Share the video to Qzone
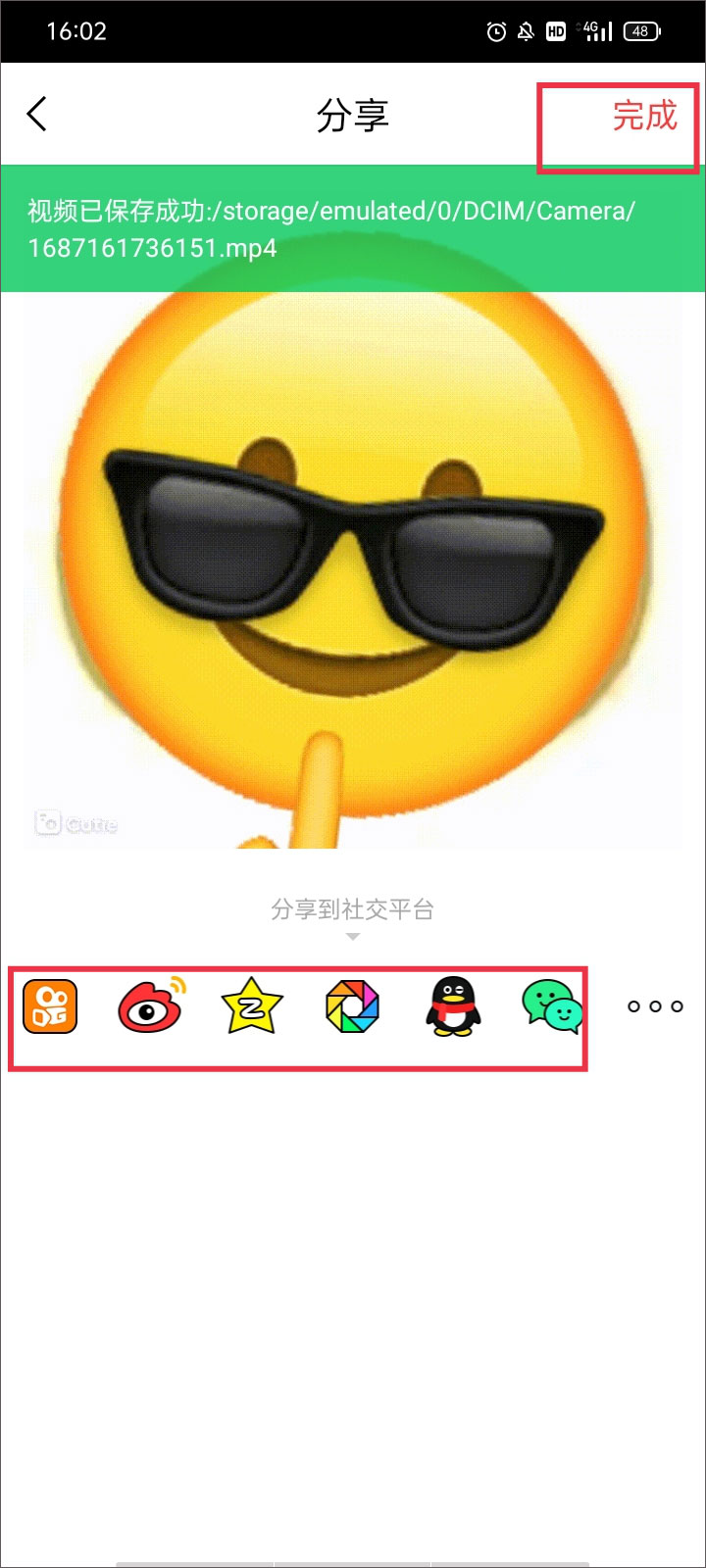Screen dimensions: 706x1568 [252, 1006]
